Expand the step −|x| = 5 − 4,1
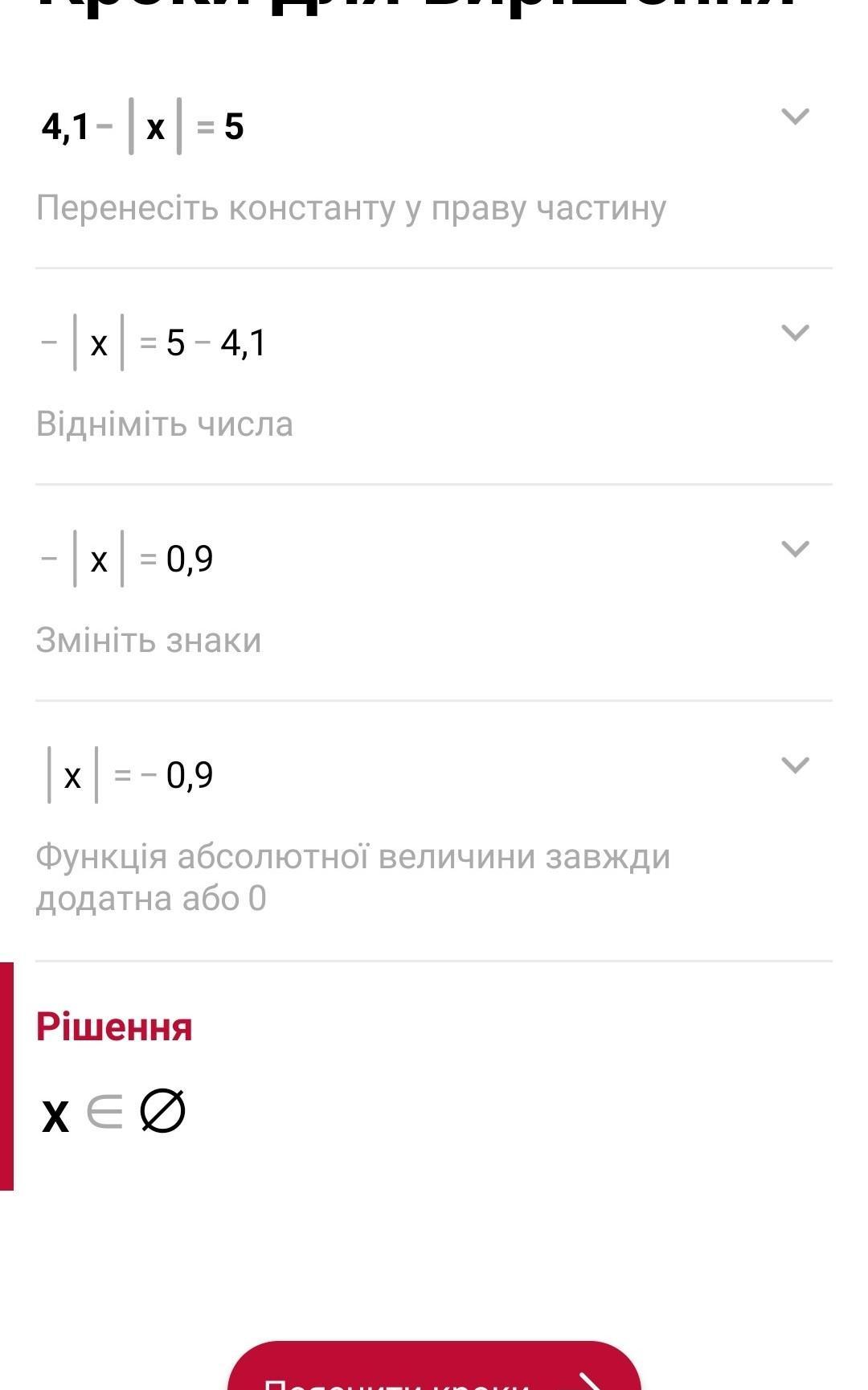This screenshot has width=868, height=1390. click(x=795, y=333)
